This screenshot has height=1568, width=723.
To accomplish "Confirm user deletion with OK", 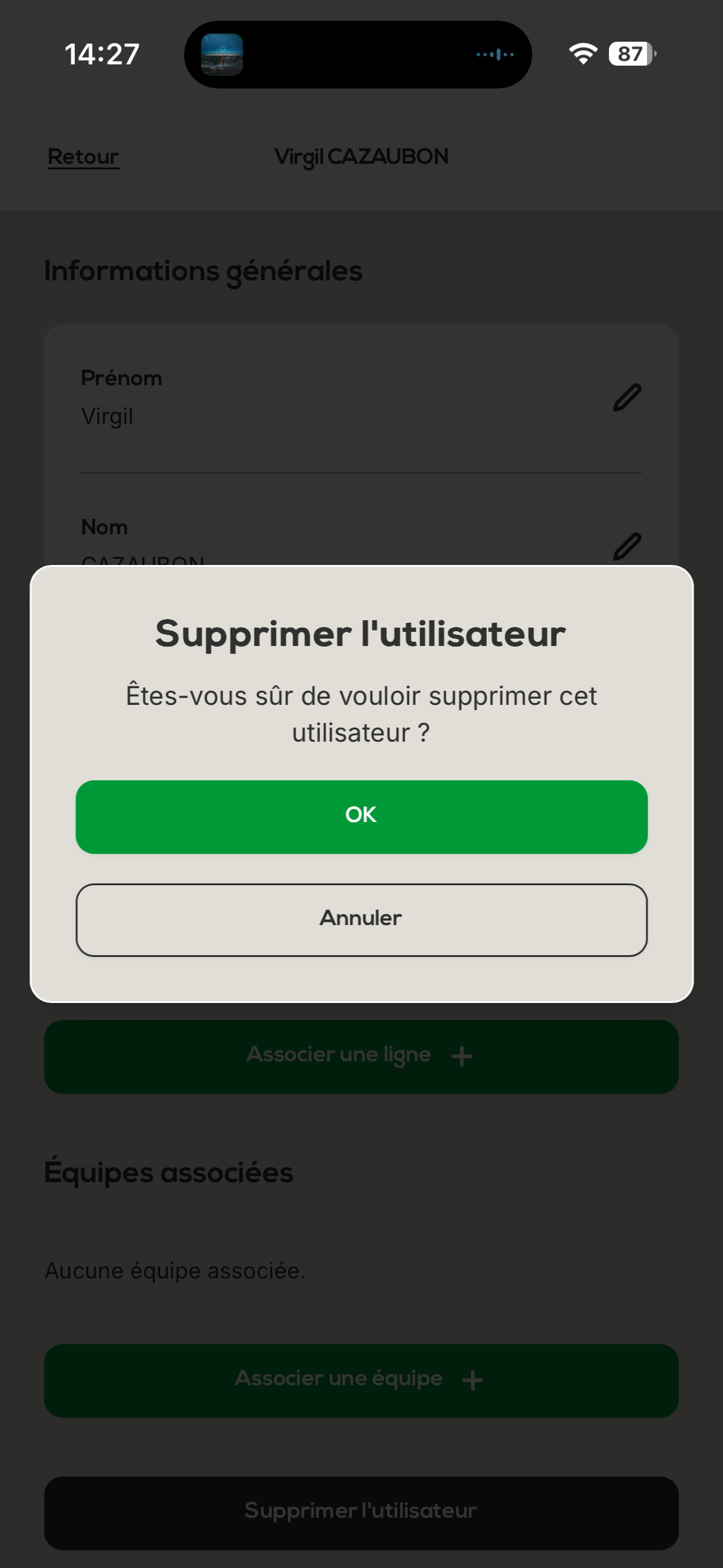I will 361,816.
